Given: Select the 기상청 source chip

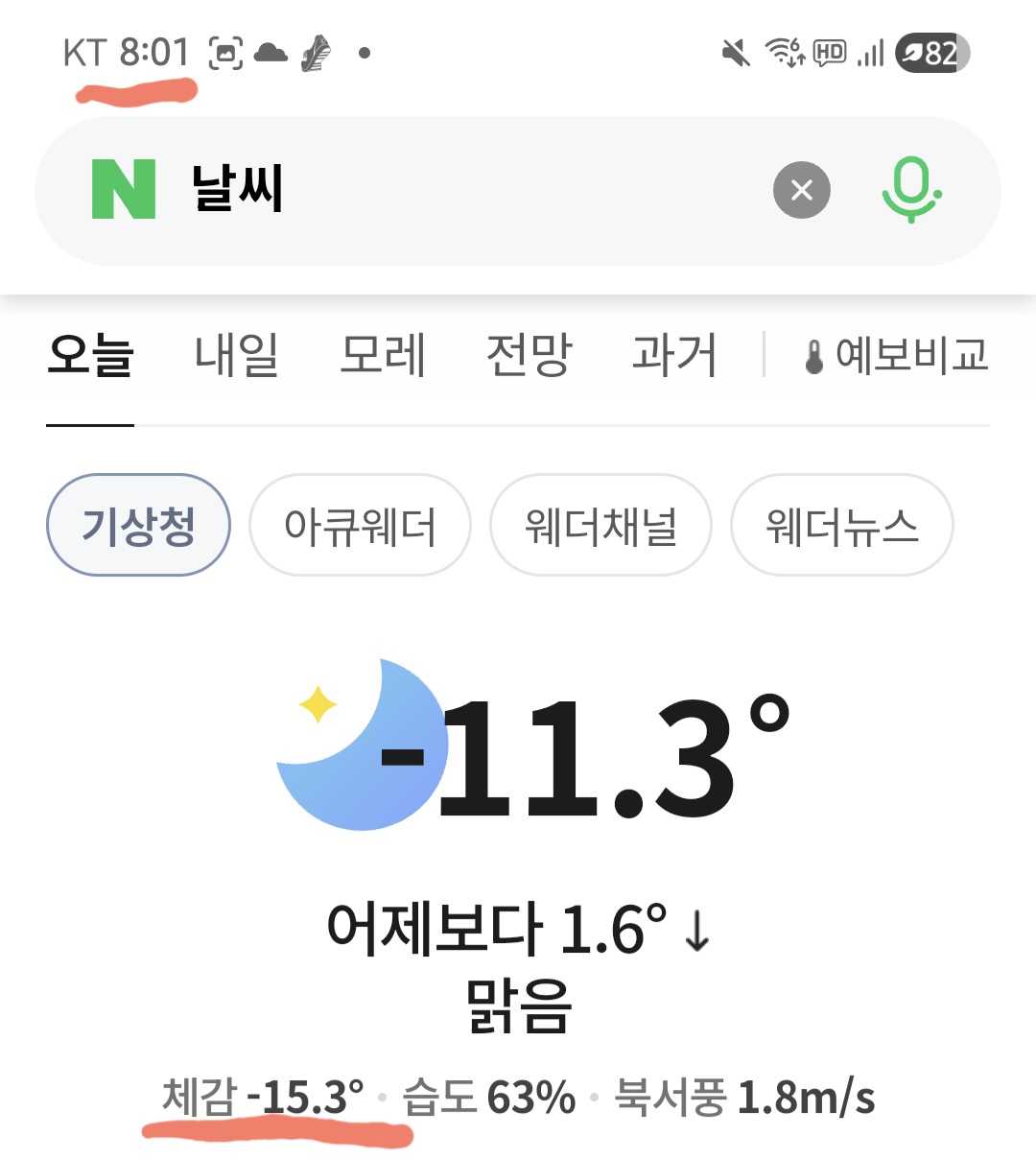Looking at the screenshot, I should [138, 526].
